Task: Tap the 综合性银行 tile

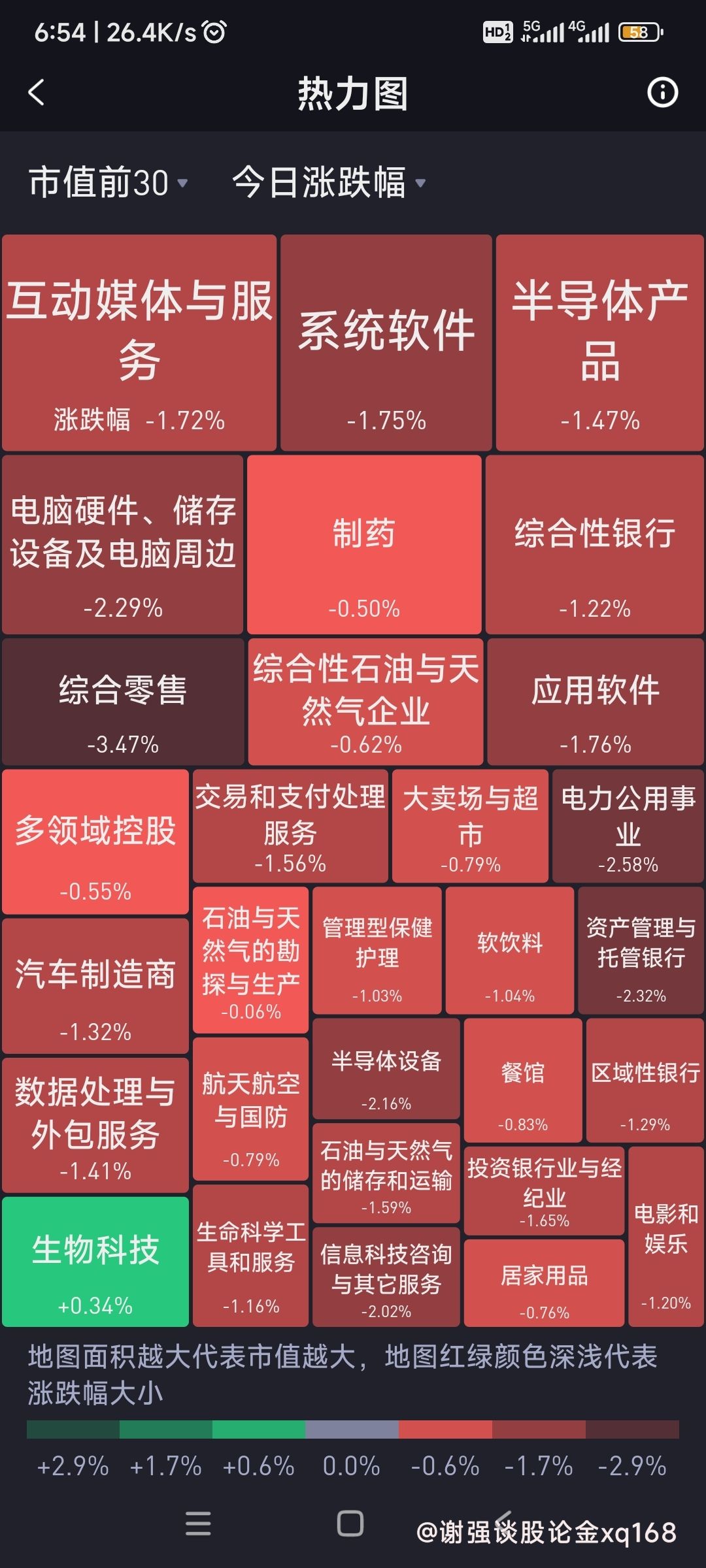Action: point(595,545)
